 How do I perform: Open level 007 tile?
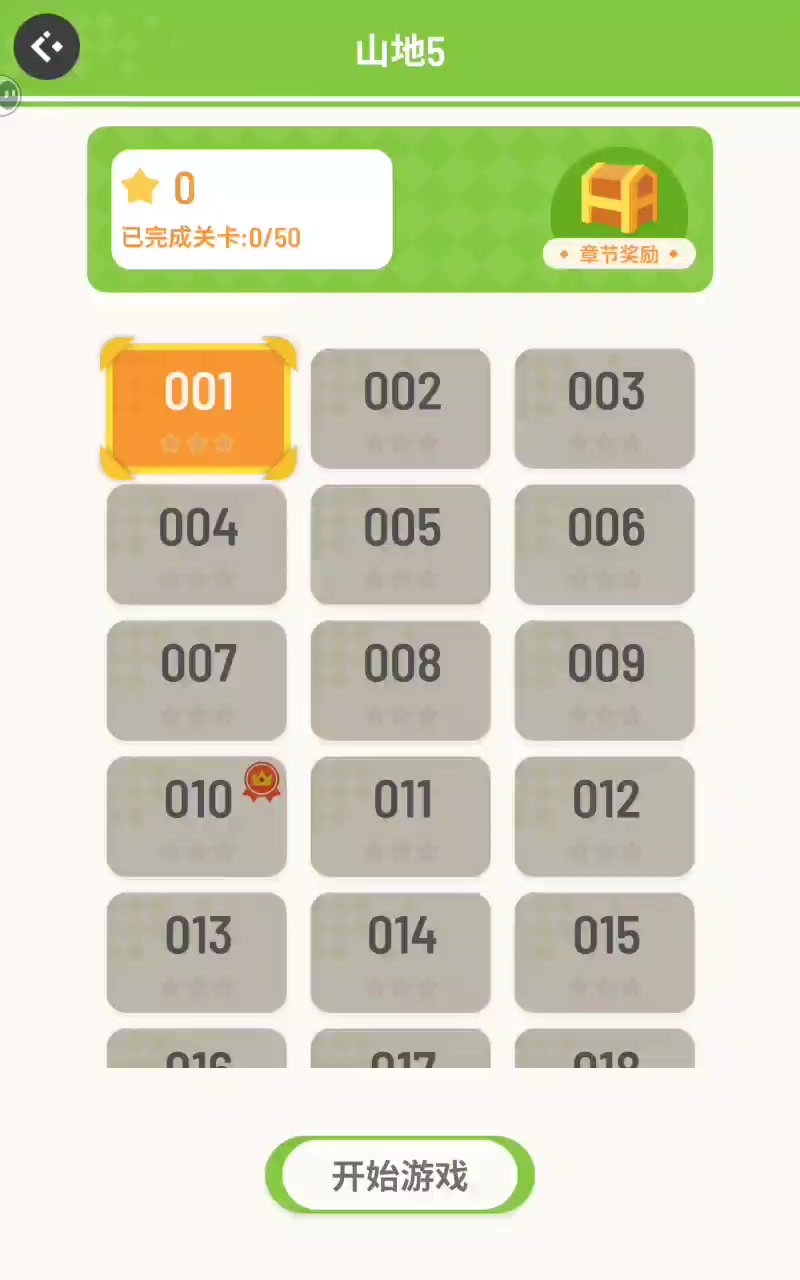click(197, 680)
